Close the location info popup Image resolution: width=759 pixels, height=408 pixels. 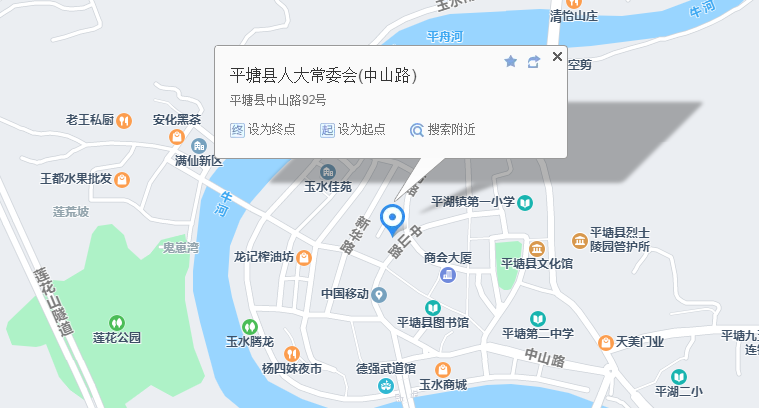click(557, 57)
